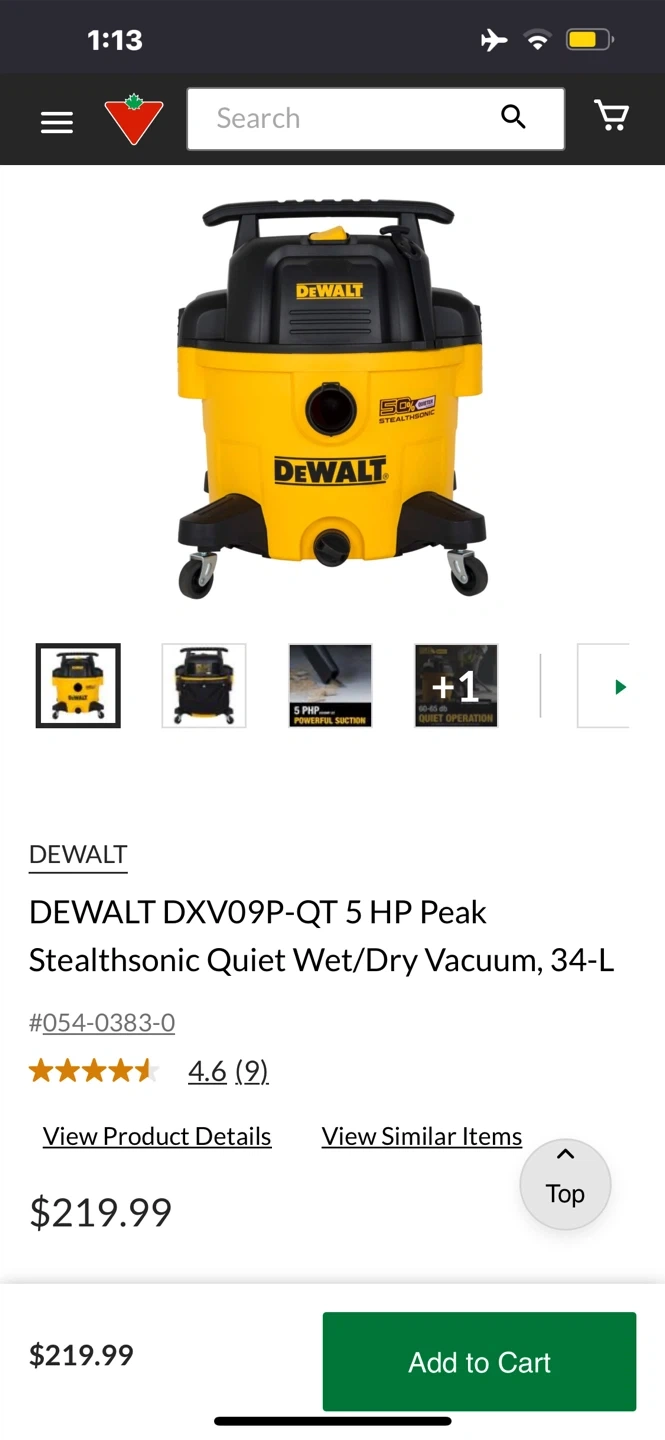View Similar Items
The height and width of the screenshot is (1440, 665).
coord(422,1136)
